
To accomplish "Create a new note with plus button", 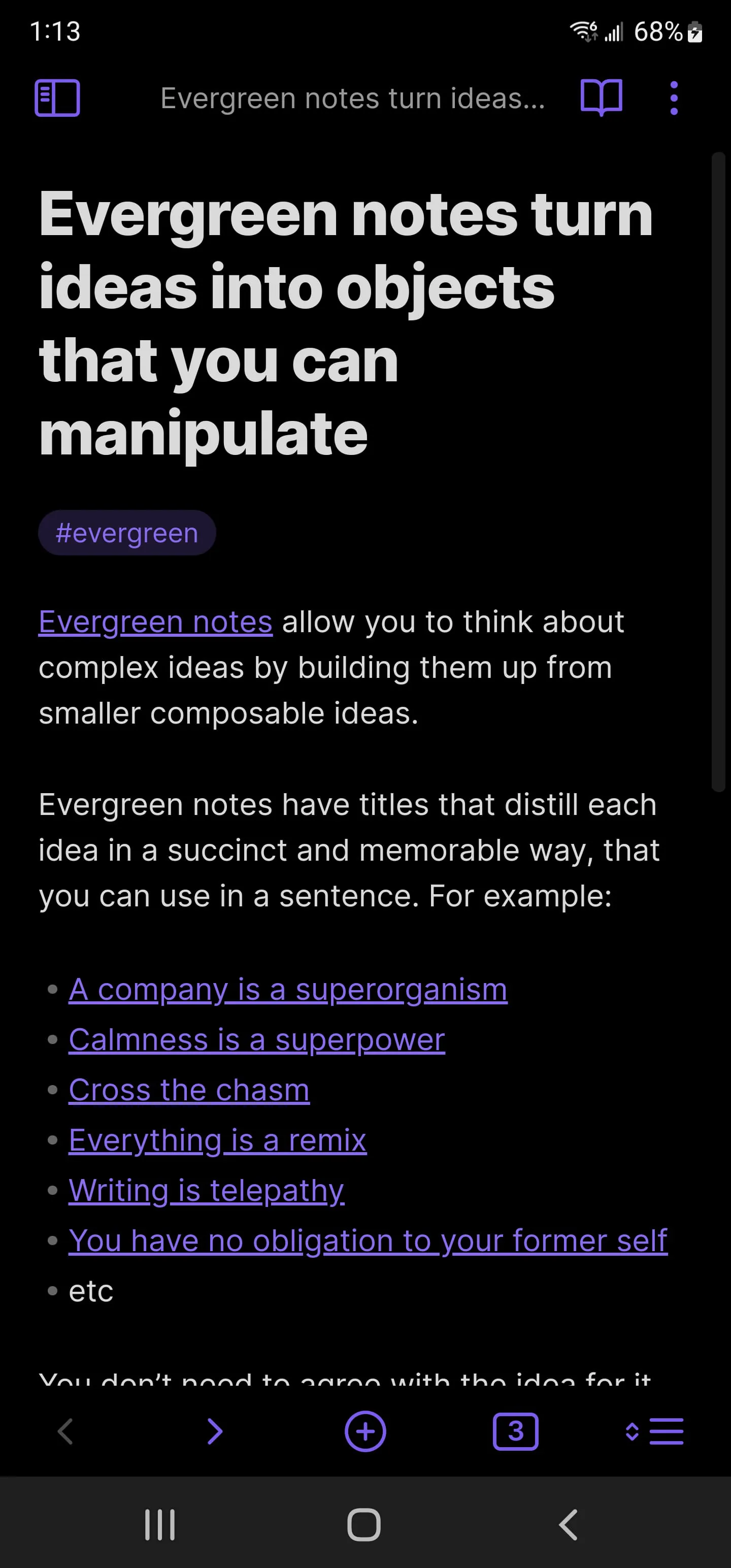I will [364, 1431].
